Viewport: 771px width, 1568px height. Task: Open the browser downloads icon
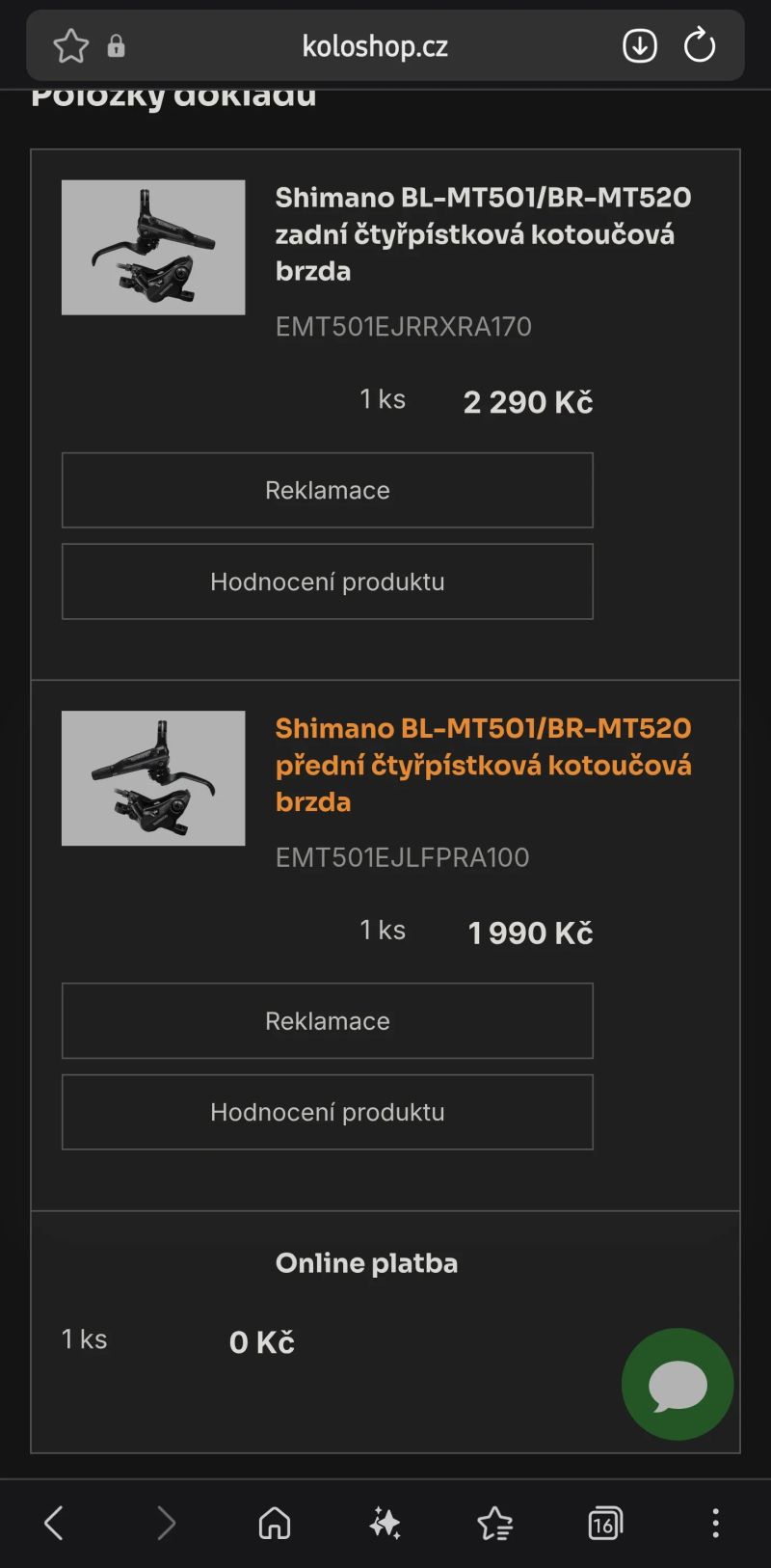coord(640,45)
